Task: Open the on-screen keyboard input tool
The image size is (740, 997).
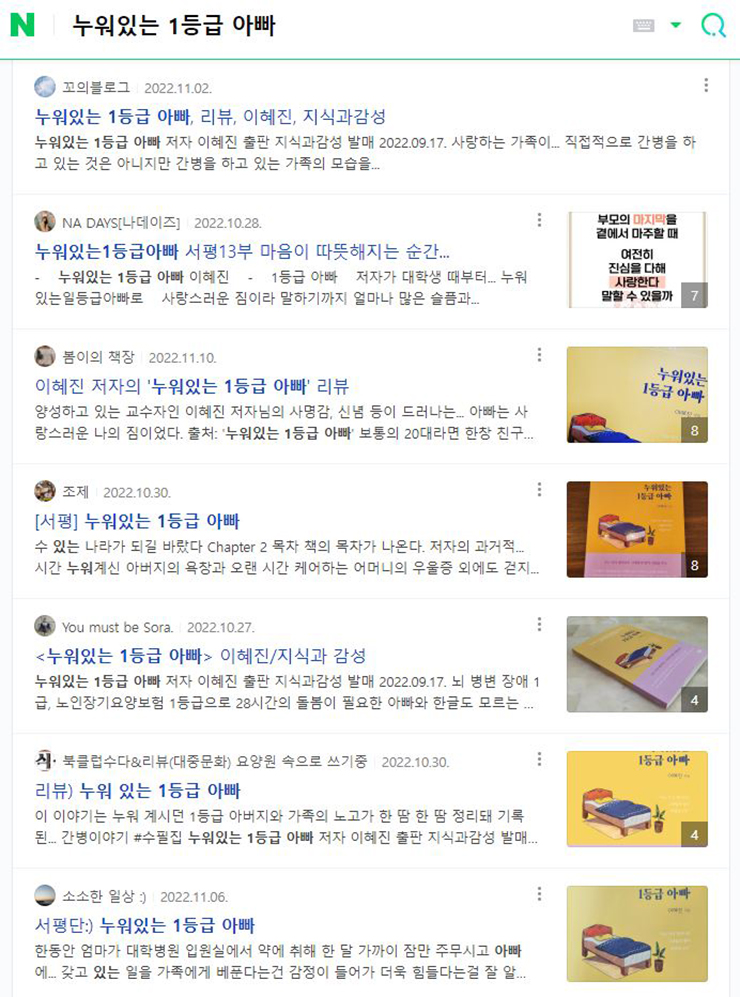Action: [x=643, y=26]
